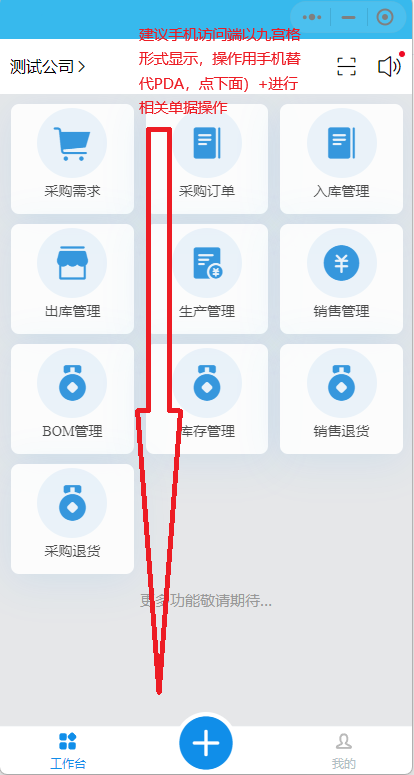
Task: Open 库存管理 module
Action: (207, 399)
